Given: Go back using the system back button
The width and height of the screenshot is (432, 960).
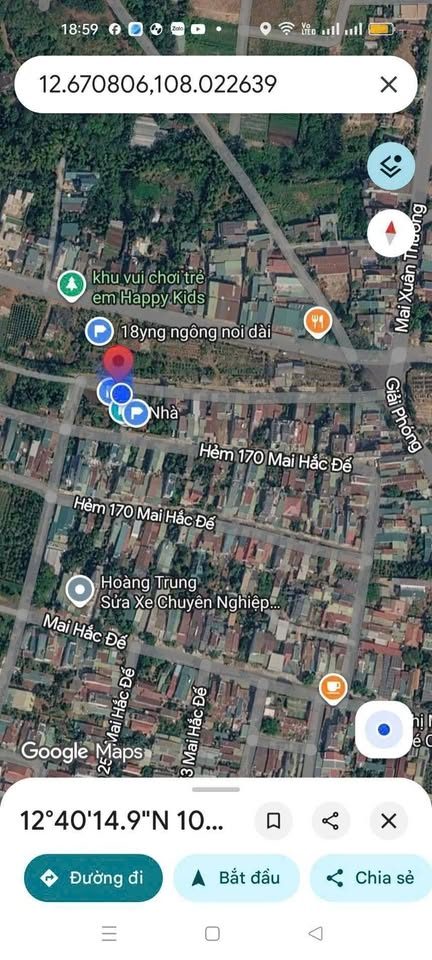Looking at the screenshot, I should (315, 933).
